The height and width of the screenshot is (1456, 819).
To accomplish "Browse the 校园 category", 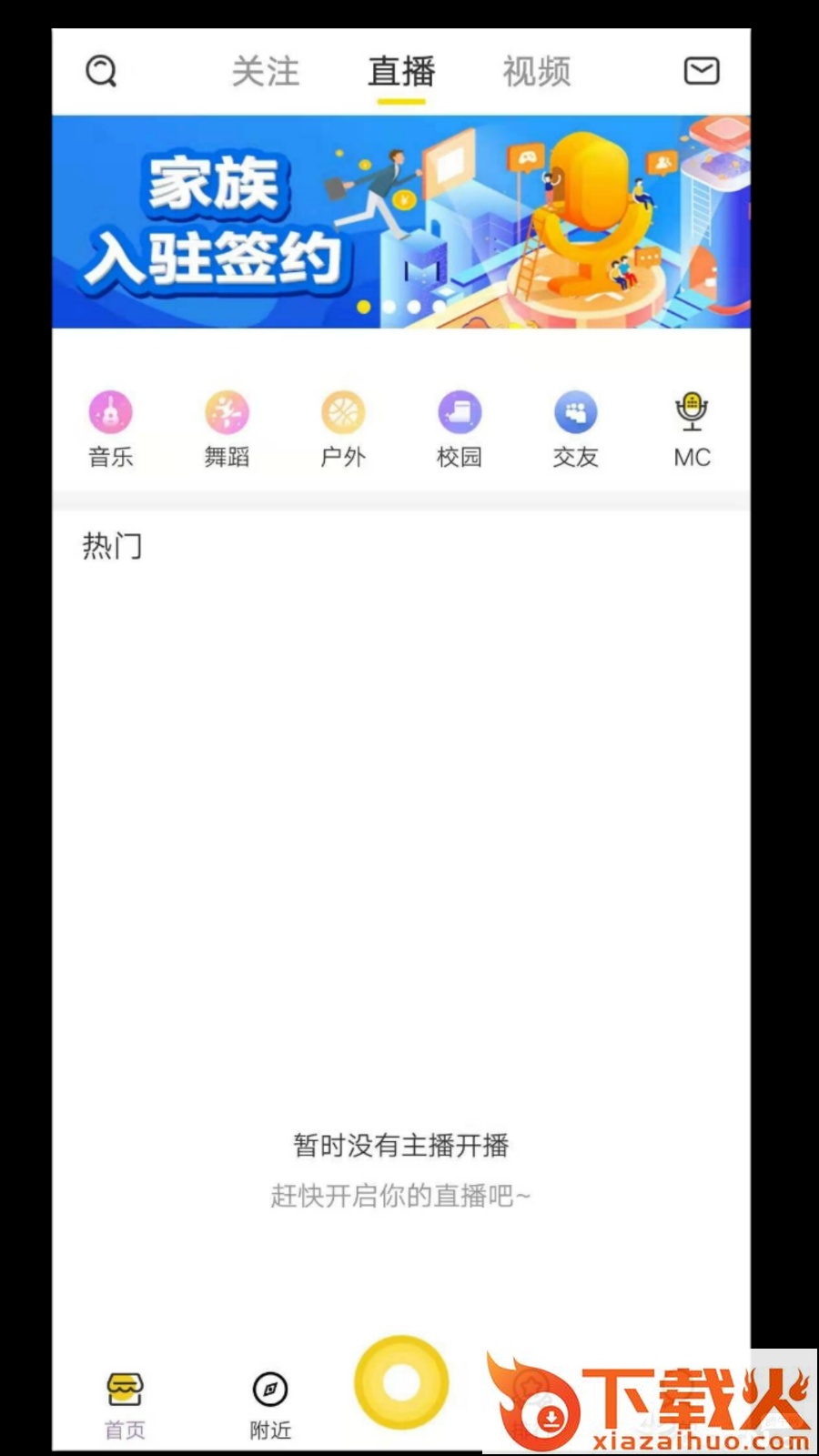I will point(460,430).
